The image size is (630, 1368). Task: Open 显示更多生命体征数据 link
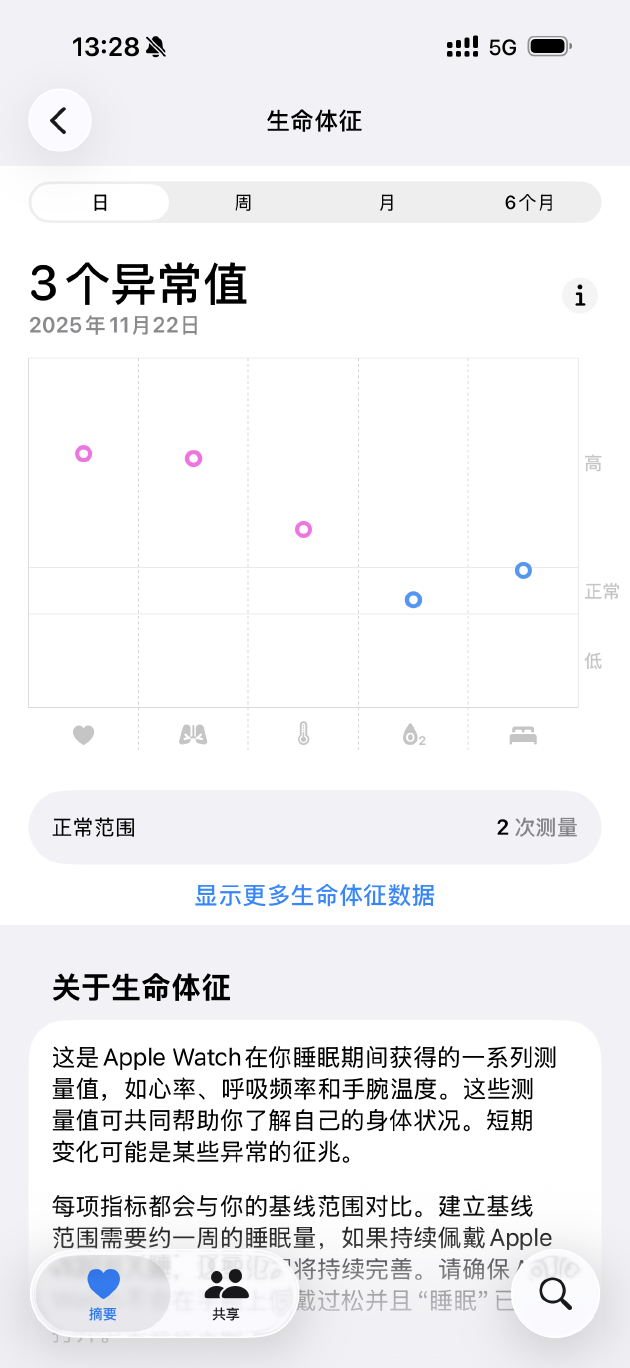(x=314, y=895)
